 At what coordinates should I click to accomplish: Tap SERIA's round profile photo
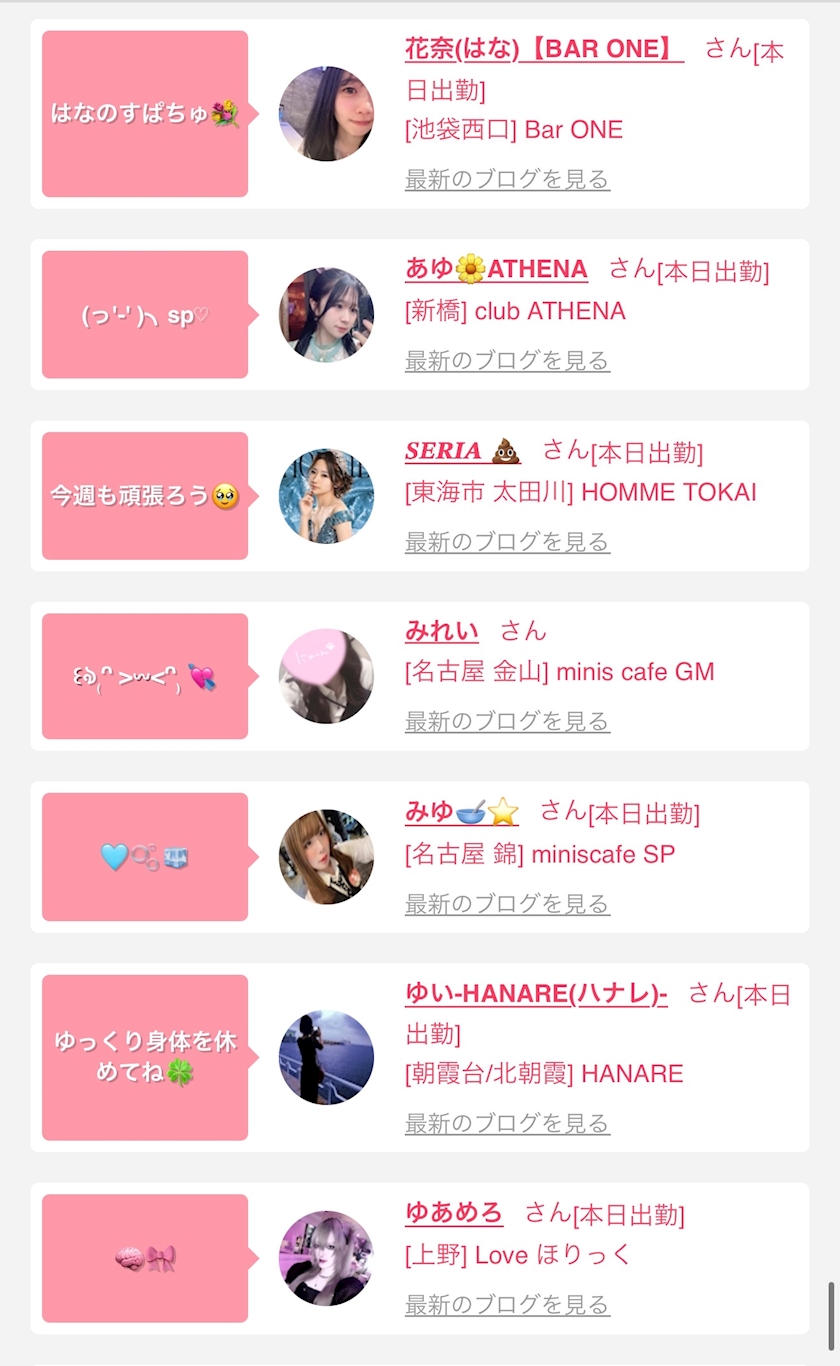point(326,496)
